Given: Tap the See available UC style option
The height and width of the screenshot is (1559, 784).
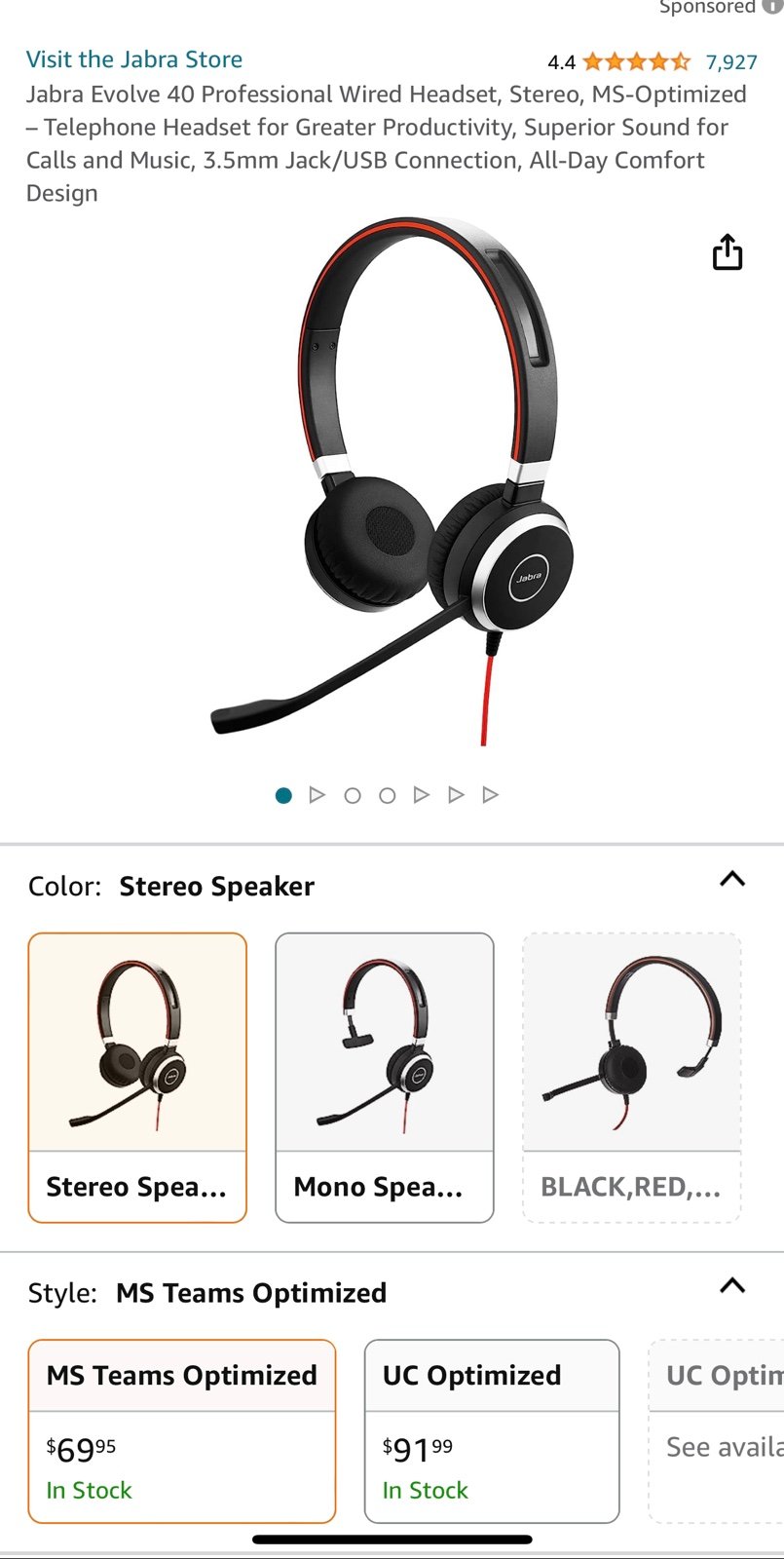Looking at the screenshot, I should point(717,1431).
